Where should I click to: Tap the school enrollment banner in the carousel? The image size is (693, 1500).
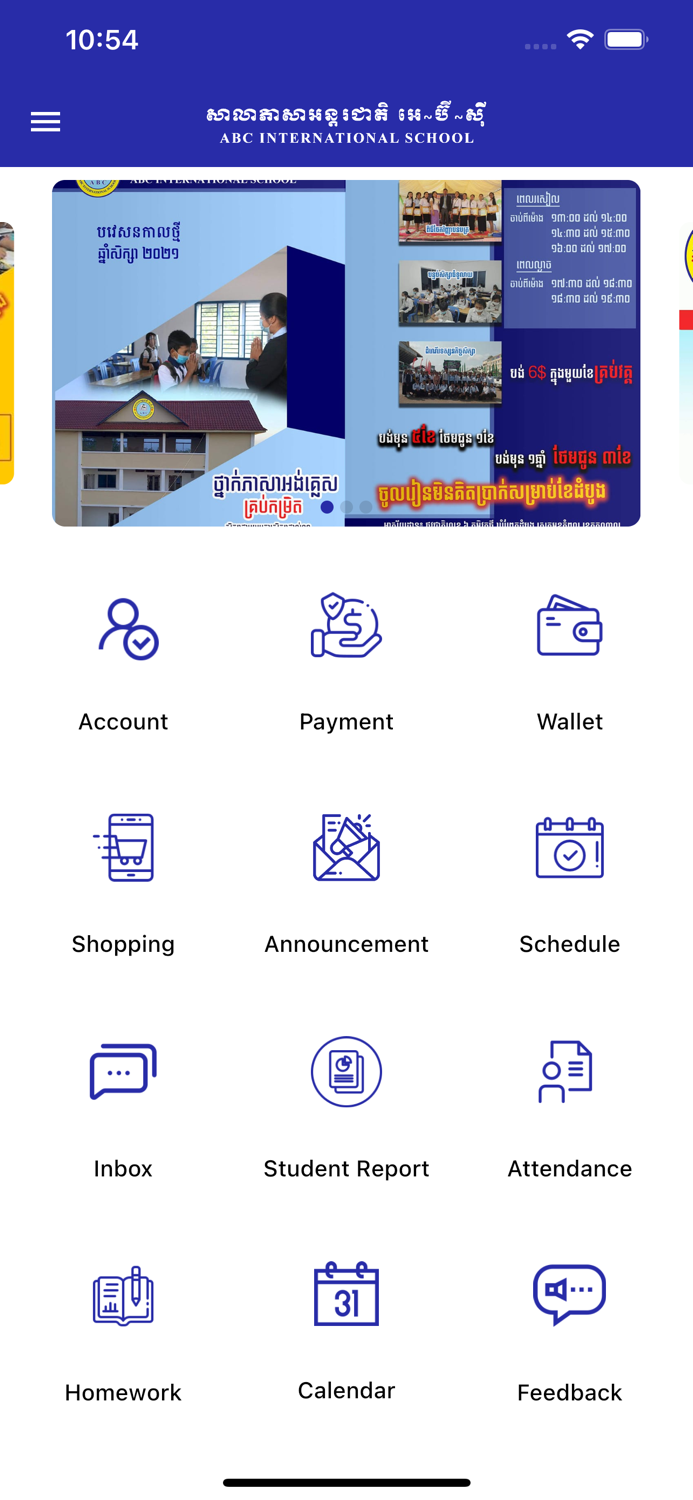[346, 353]
